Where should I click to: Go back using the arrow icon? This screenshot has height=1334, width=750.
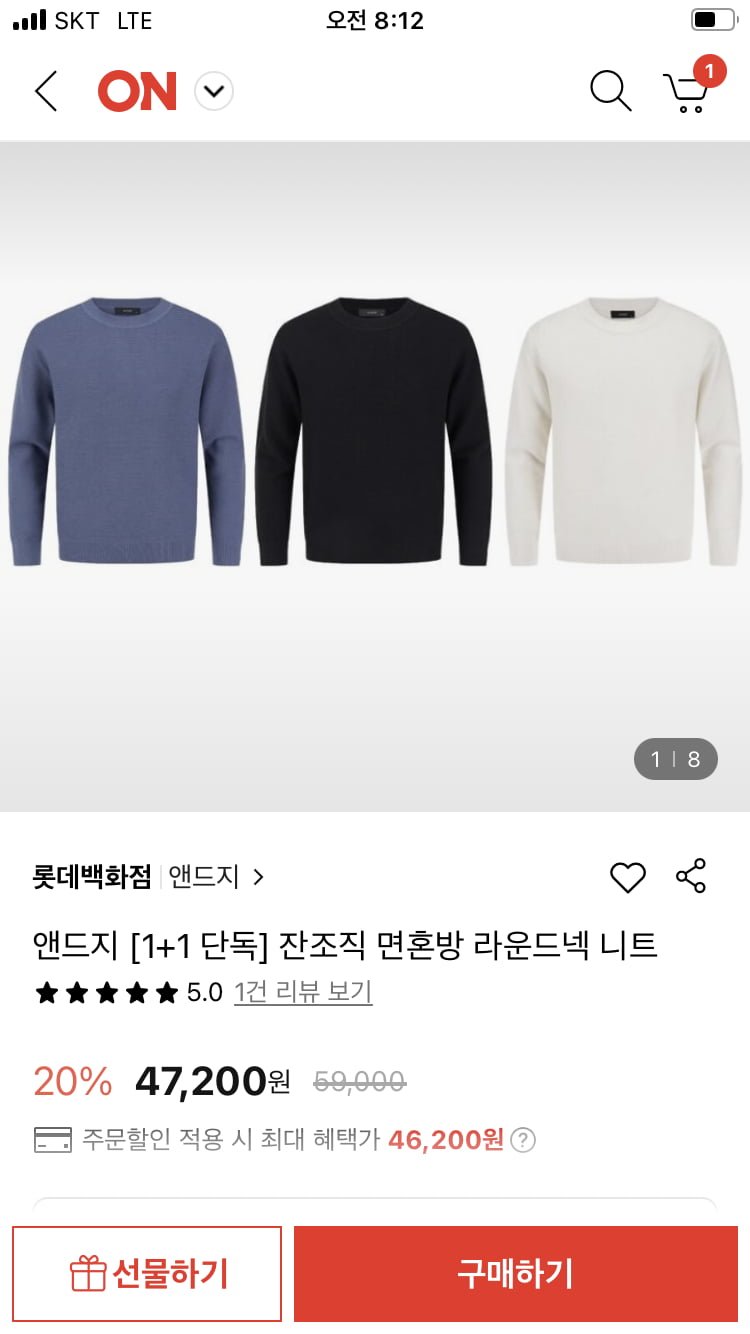tap(46, 91)
